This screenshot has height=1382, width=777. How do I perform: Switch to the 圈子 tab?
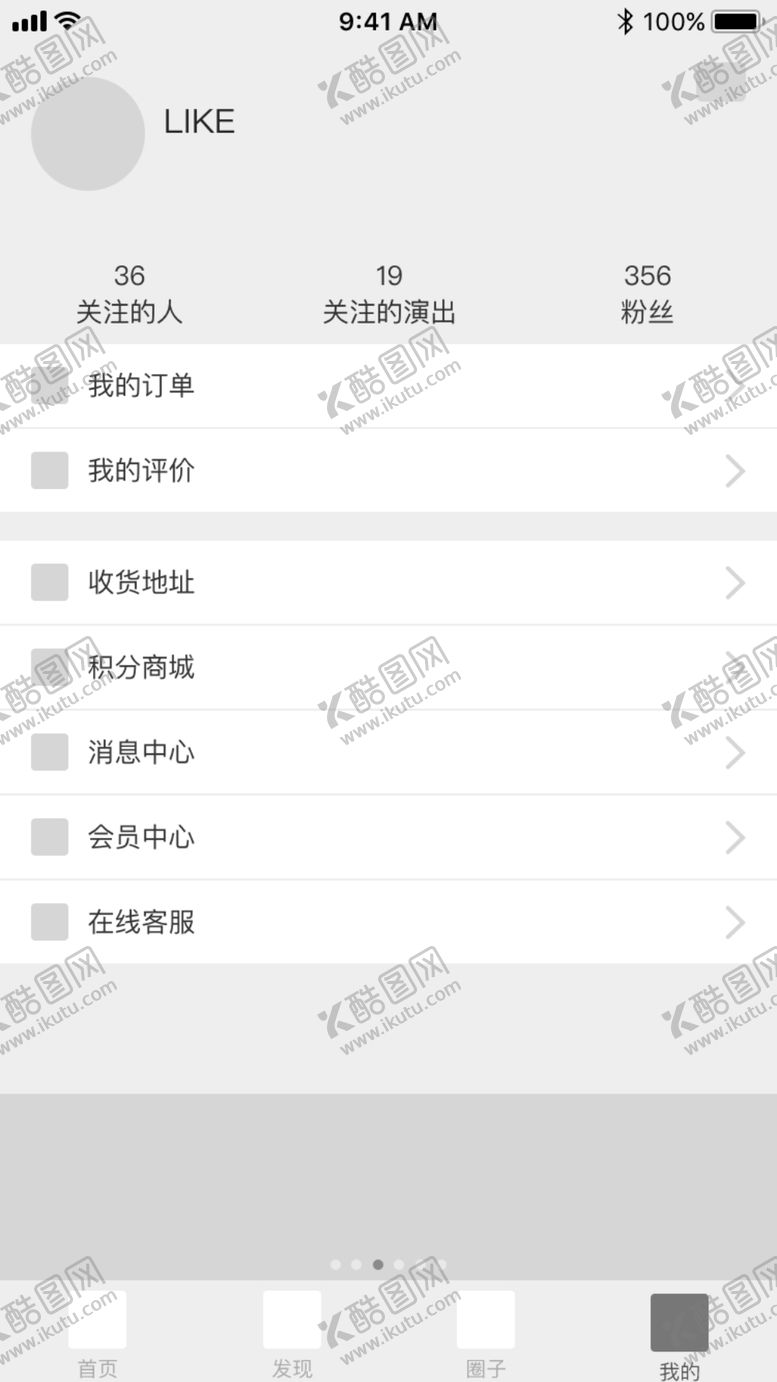click(x=486, y=1334)
